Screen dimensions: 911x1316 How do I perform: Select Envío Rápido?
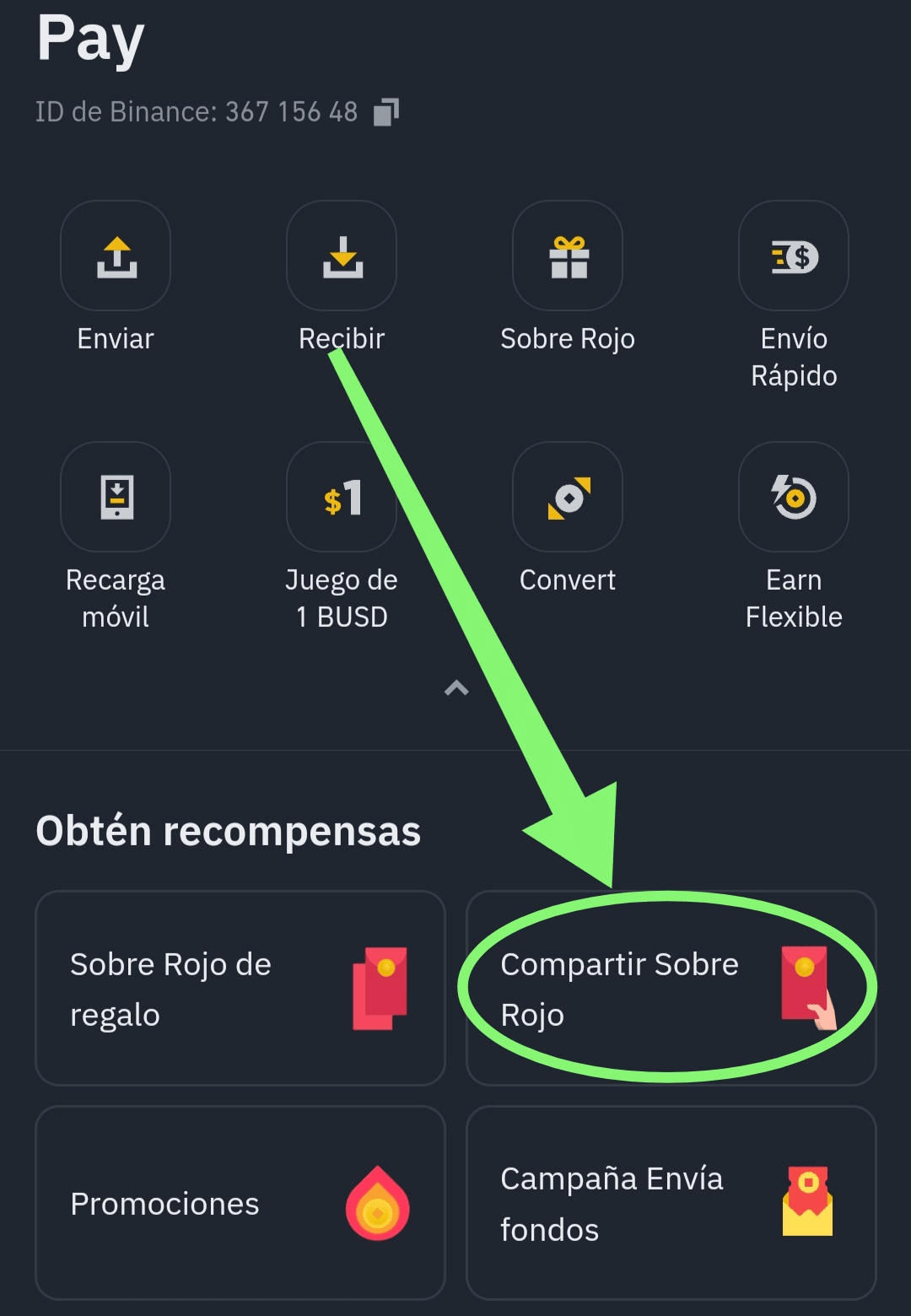pos(794,256)
